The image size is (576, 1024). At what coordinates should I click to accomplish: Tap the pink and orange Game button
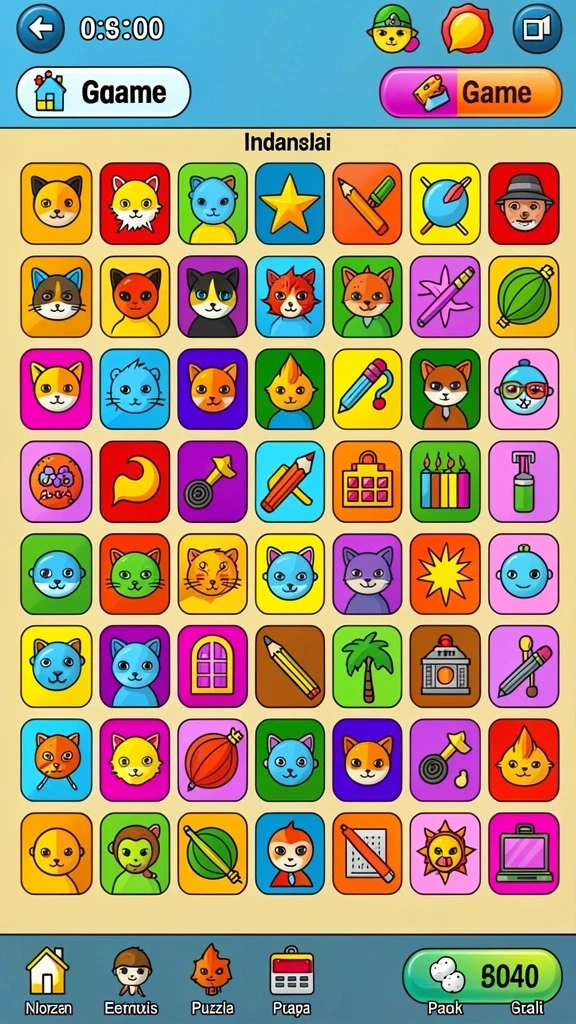(x=470, y=92)
